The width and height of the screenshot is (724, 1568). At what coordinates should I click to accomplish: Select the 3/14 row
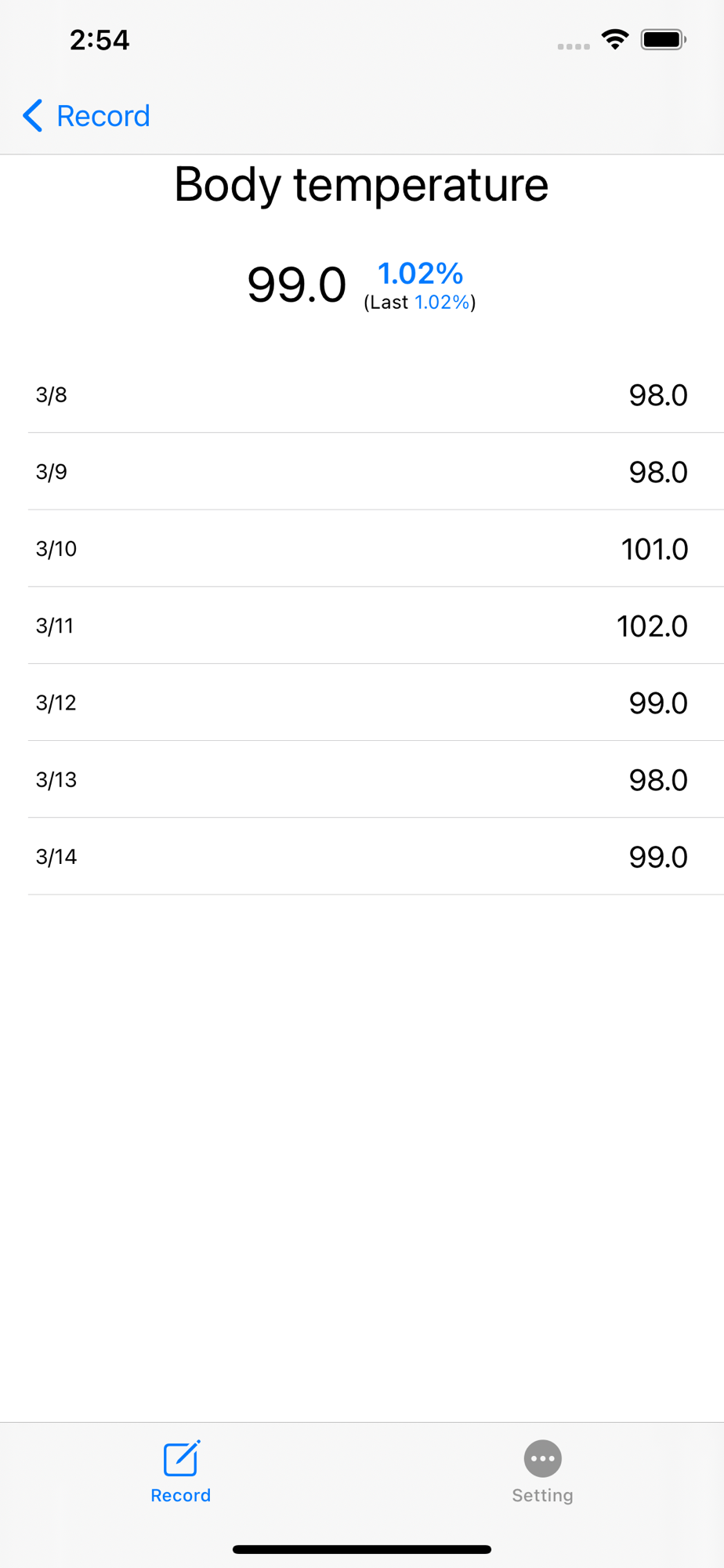point(362,856)
